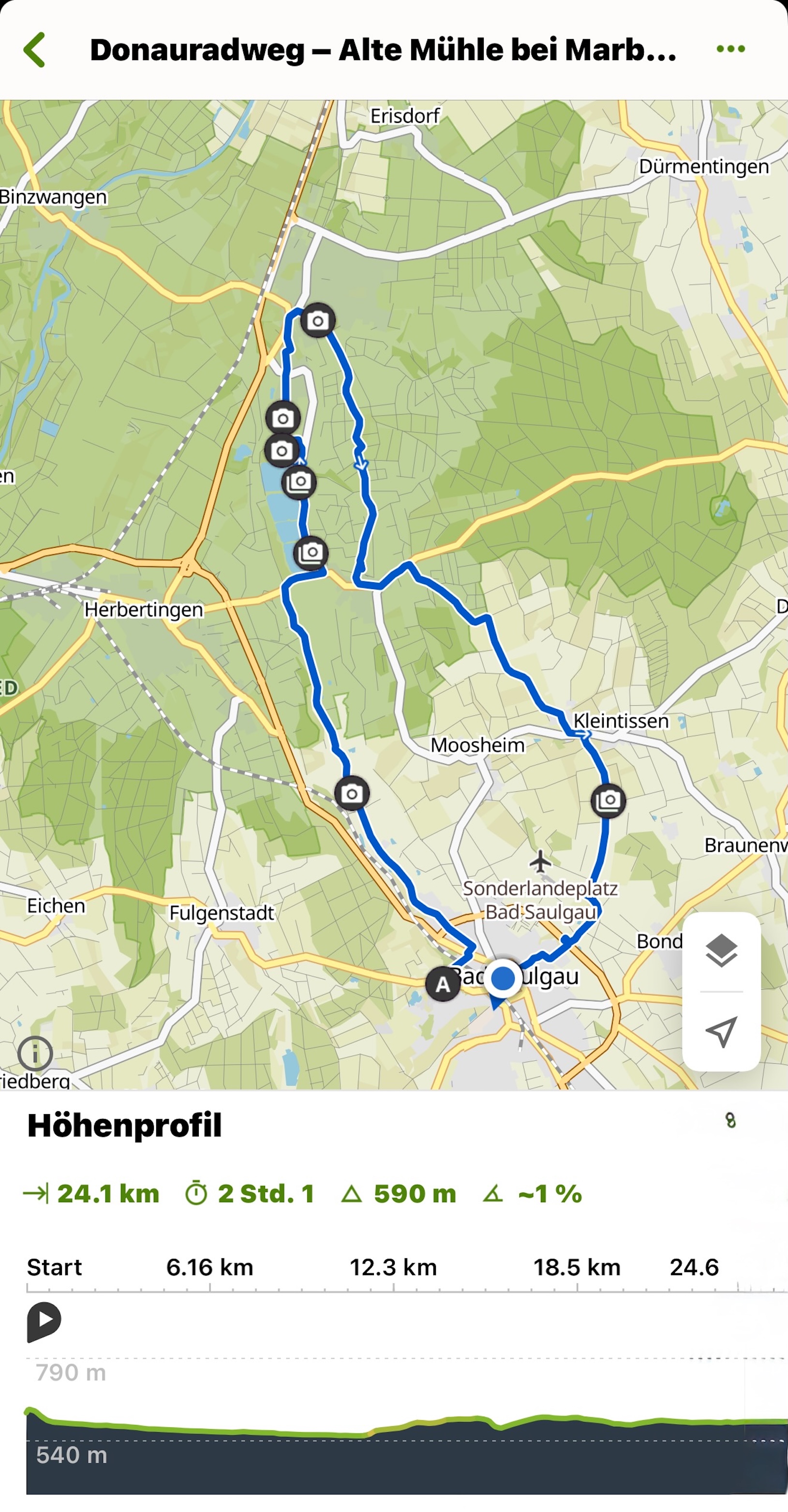Go back with the green arrow

point(35,50)
